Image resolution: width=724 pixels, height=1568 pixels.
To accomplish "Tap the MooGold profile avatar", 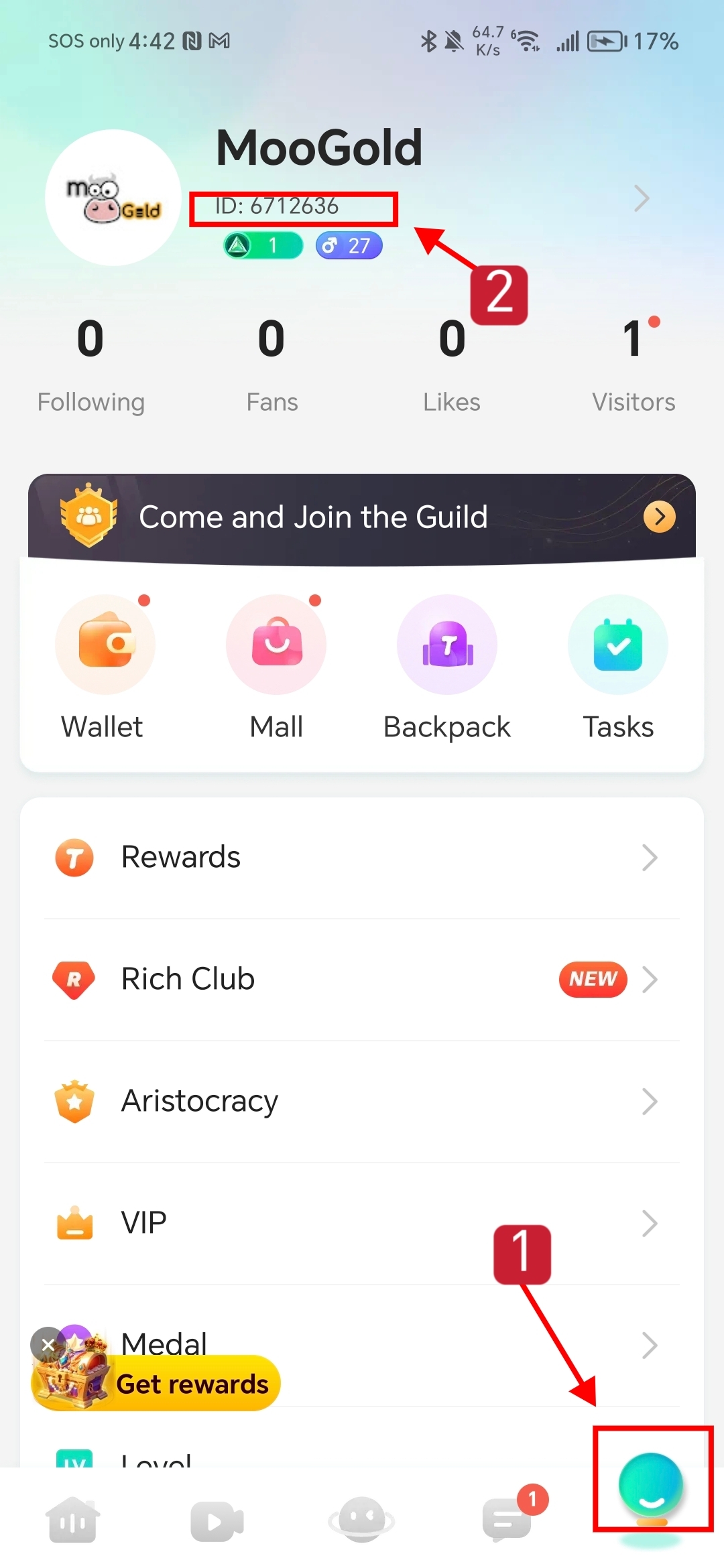I will tap(113, 198).
